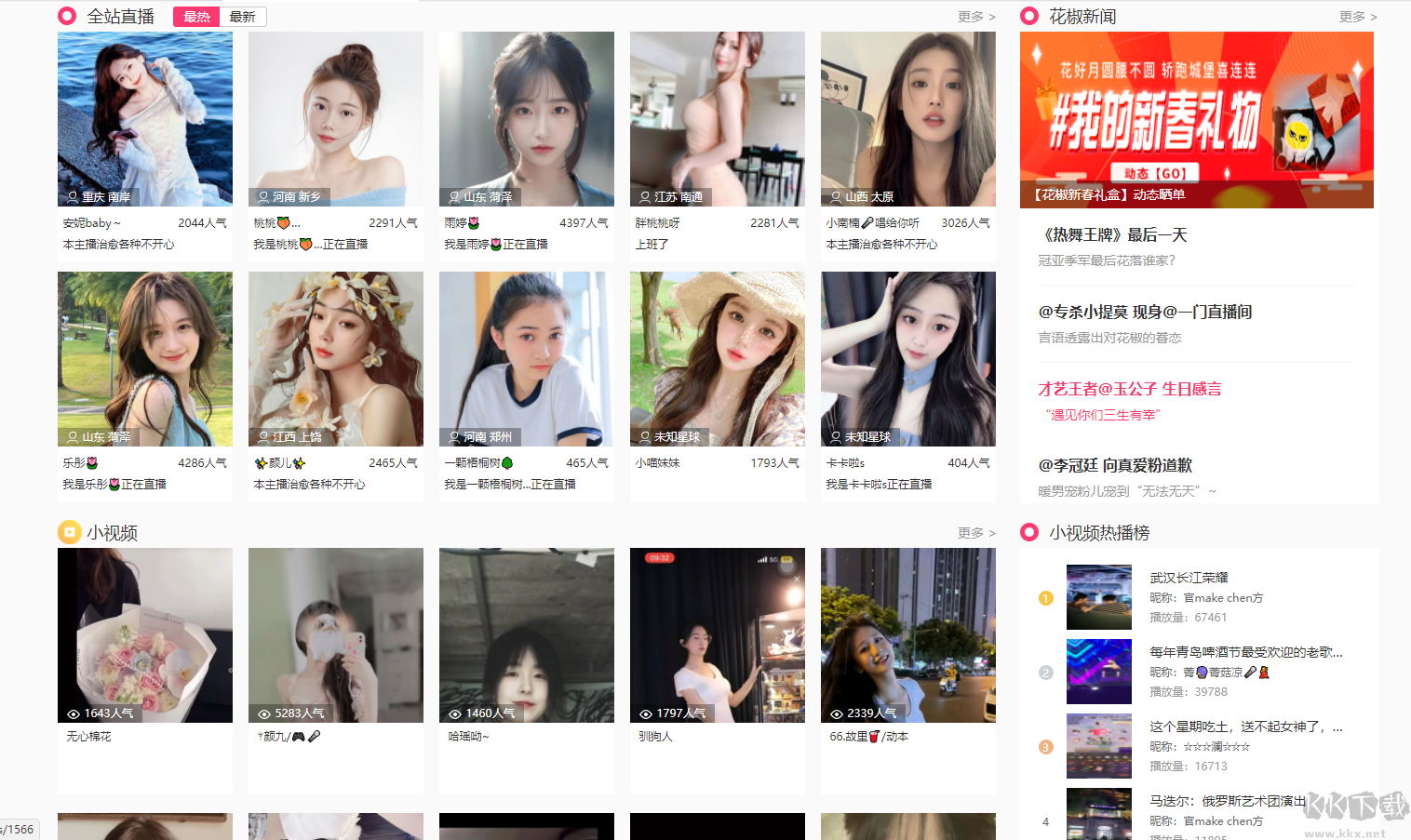Open 武汉长江荣耀 in the hot video ranking
Image resolution: width=1411 pixels, height=840 pixels.
click(1189, 578)
